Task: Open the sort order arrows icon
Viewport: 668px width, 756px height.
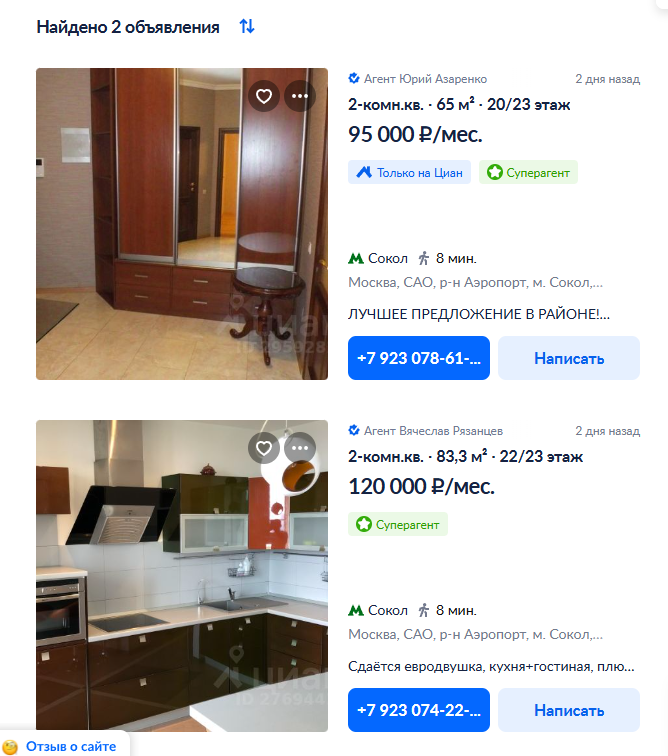Action: coord(247,27)
